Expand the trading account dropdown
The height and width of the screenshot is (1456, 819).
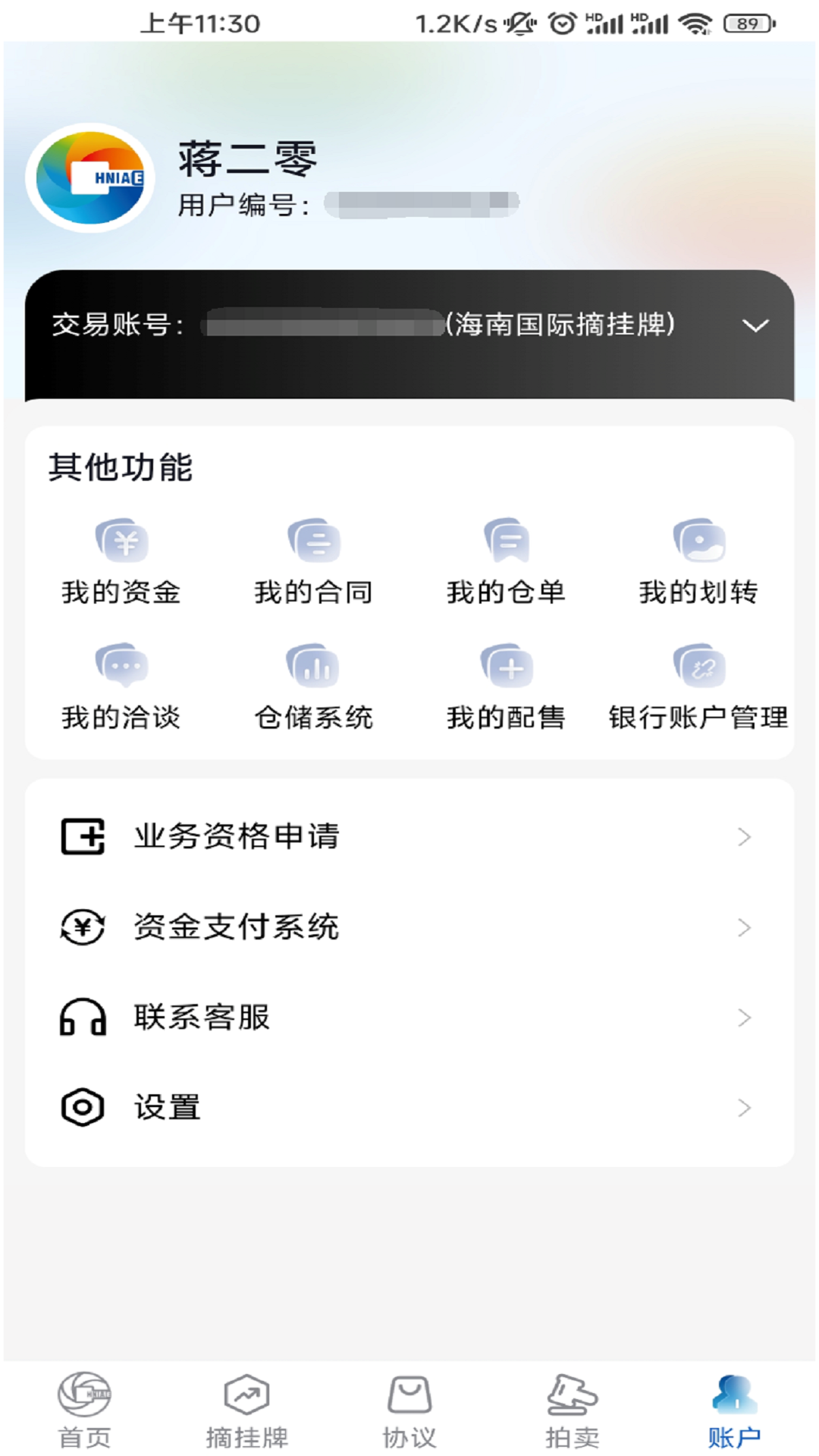pos(755,327)
